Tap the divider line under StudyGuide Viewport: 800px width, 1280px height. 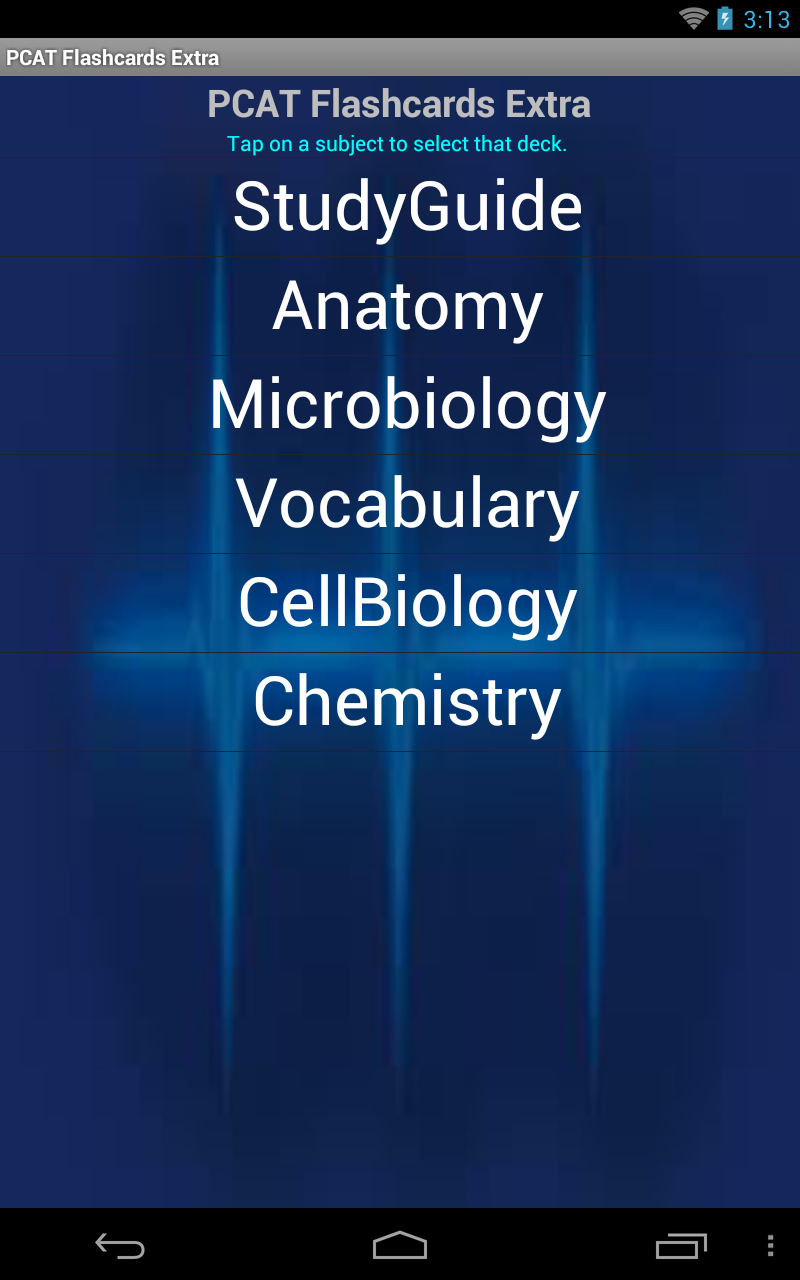coord(400,256)
